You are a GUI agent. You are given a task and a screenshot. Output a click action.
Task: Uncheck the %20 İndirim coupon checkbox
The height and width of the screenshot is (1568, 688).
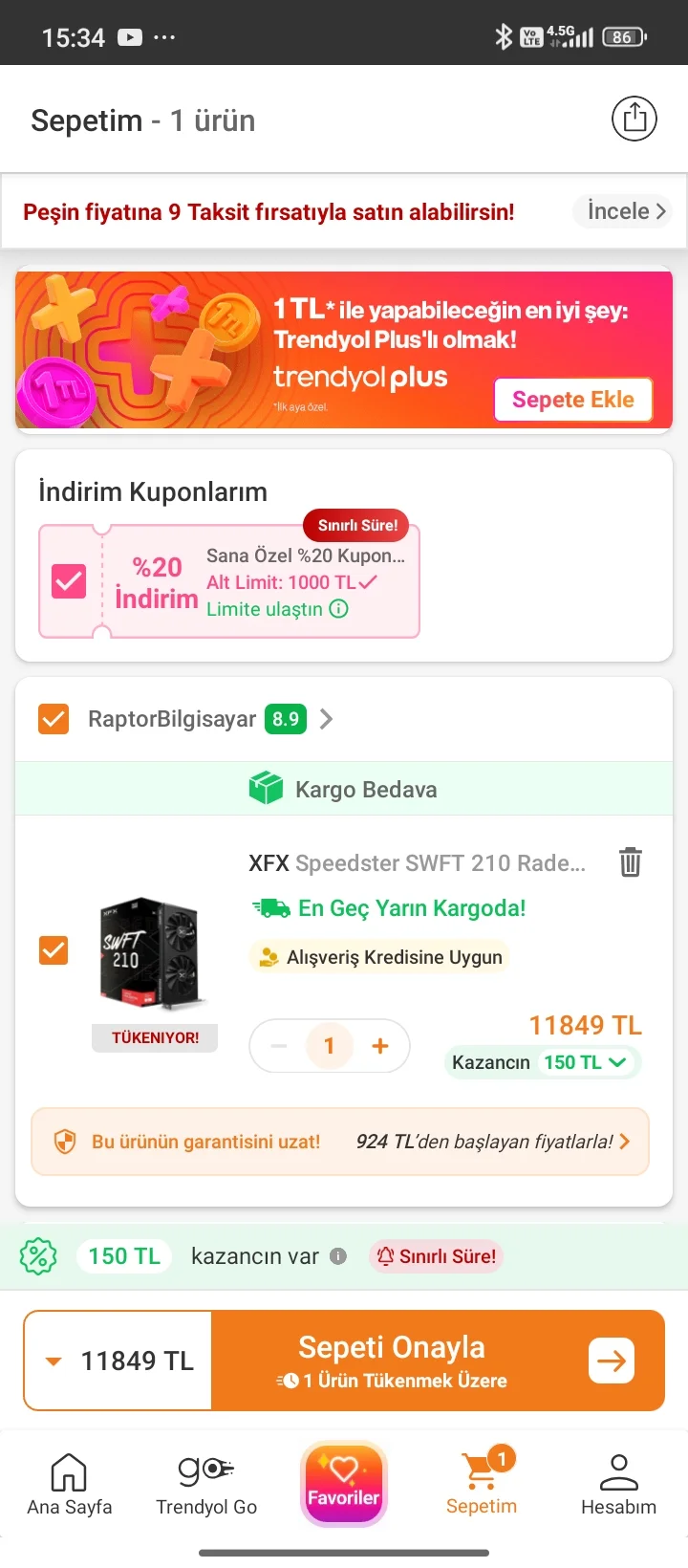click(69, 581)
